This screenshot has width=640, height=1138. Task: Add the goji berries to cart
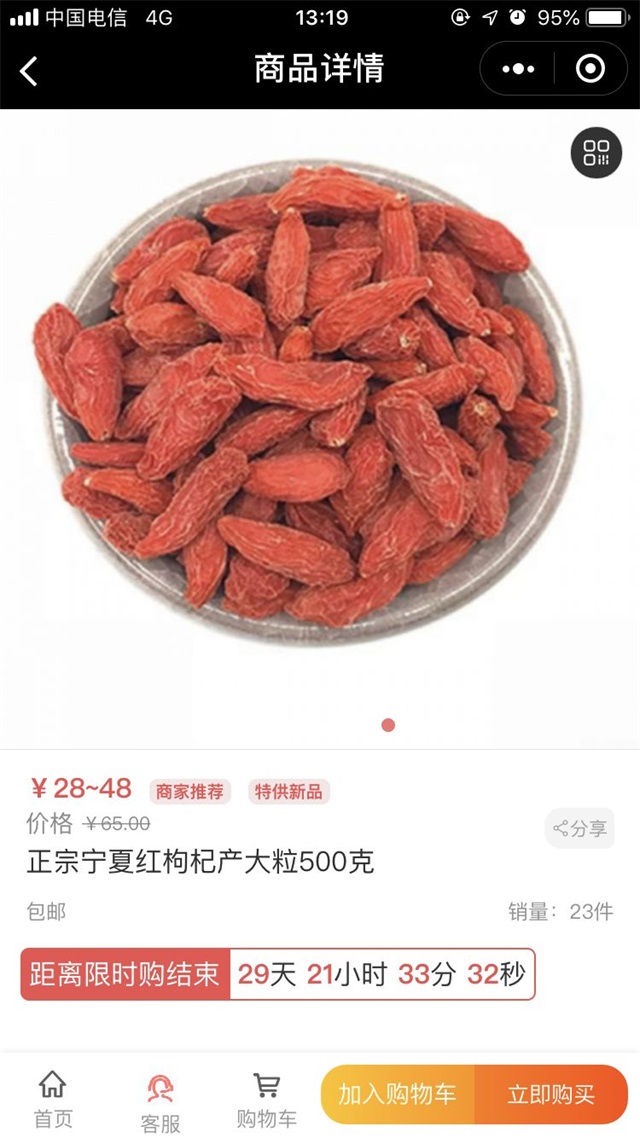(397, 1094)
